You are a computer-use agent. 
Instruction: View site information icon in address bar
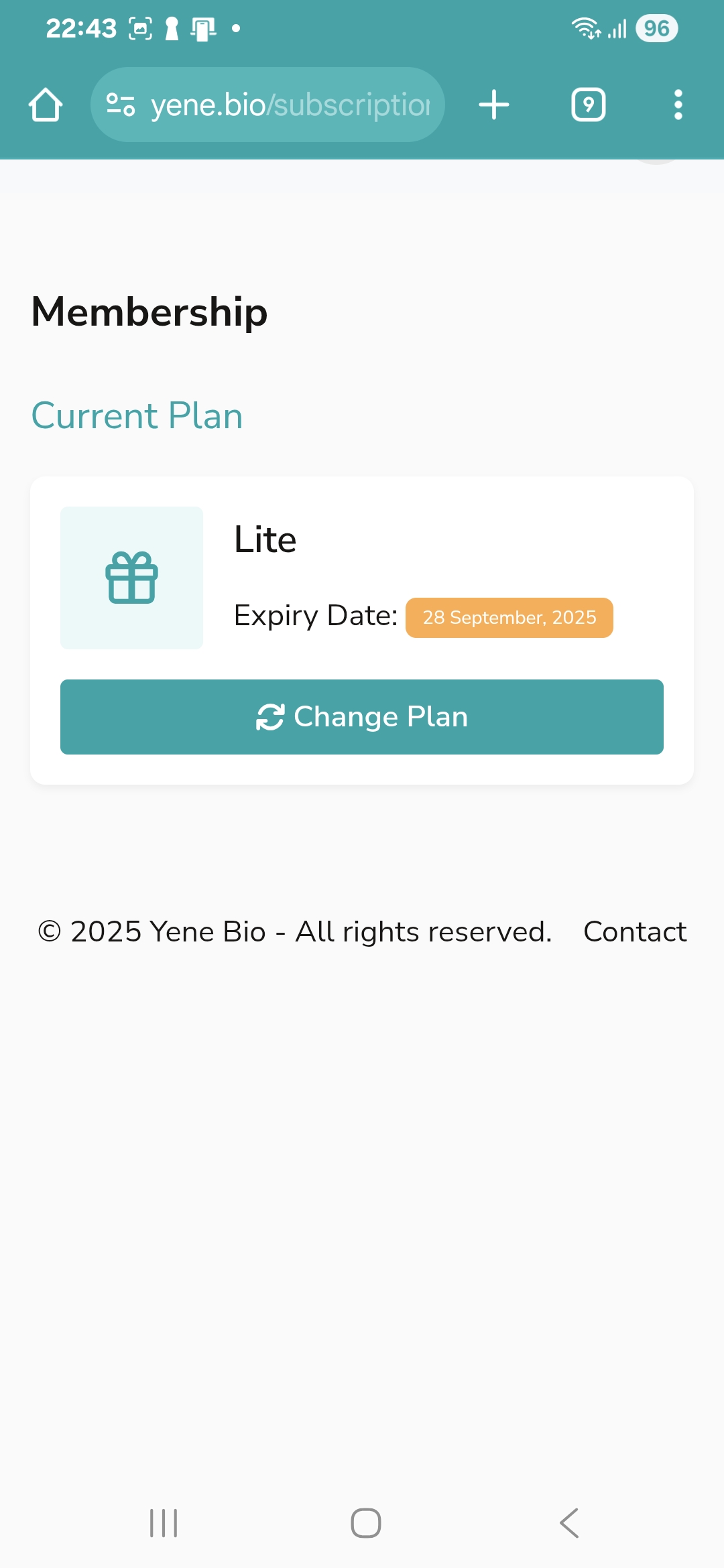point(121,105)
